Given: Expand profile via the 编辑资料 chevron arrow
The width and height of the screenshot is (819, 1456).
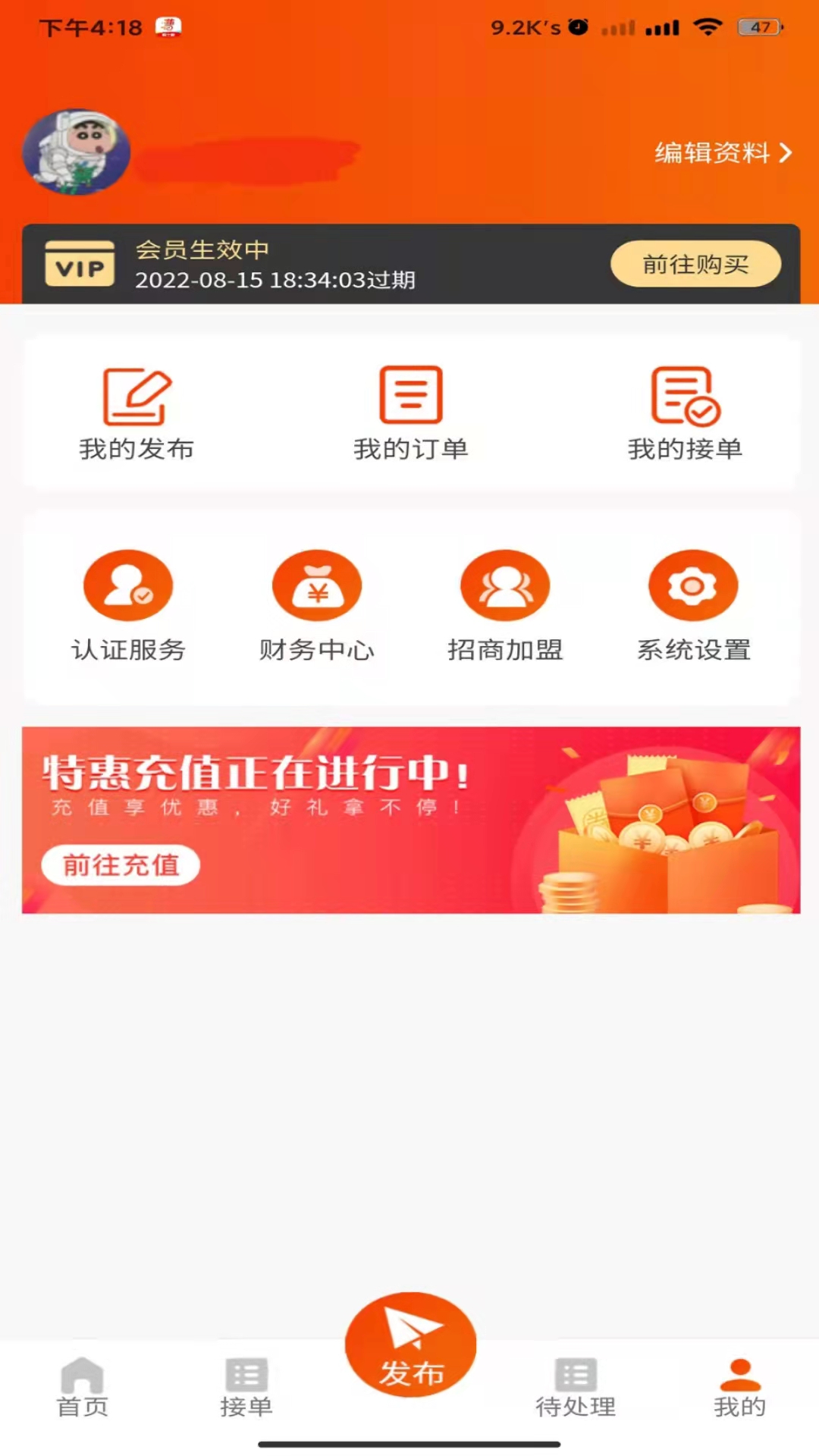Looking at the screenshot, I should 785,153.
